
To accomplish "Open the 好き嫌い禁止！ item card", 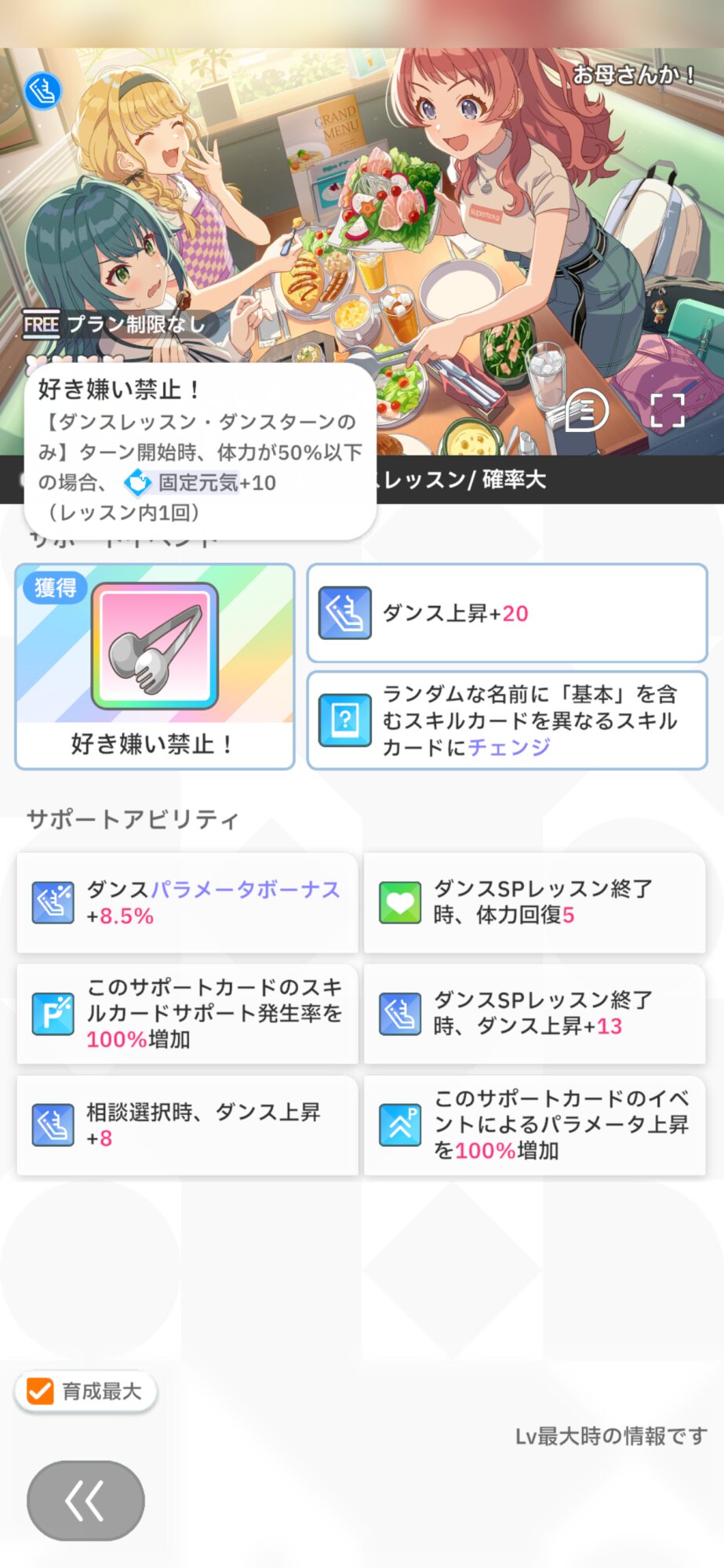I will 155,666.
